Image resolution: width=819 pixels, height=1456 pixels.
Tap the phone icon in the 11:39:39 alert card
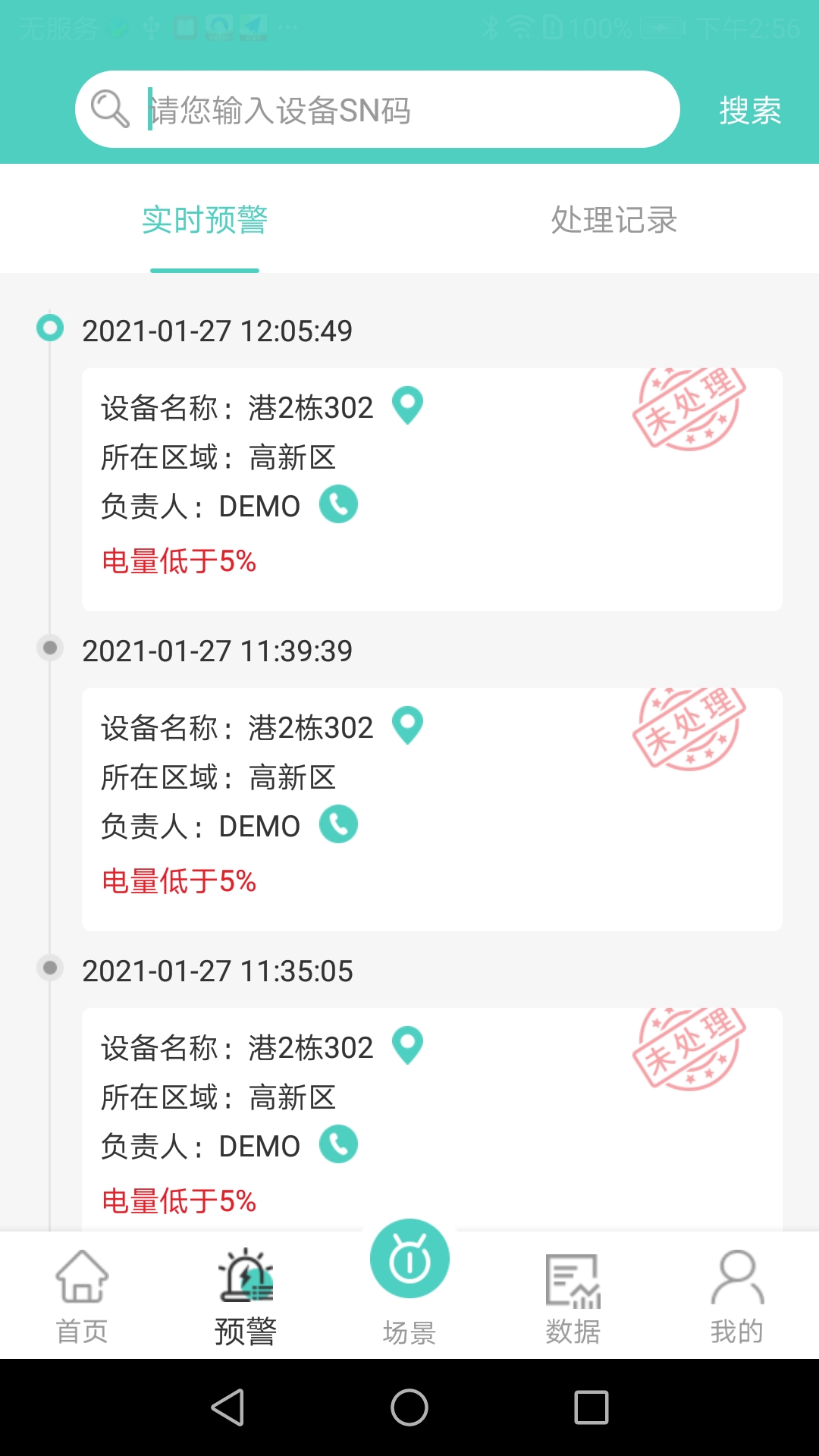coord(339,824)
